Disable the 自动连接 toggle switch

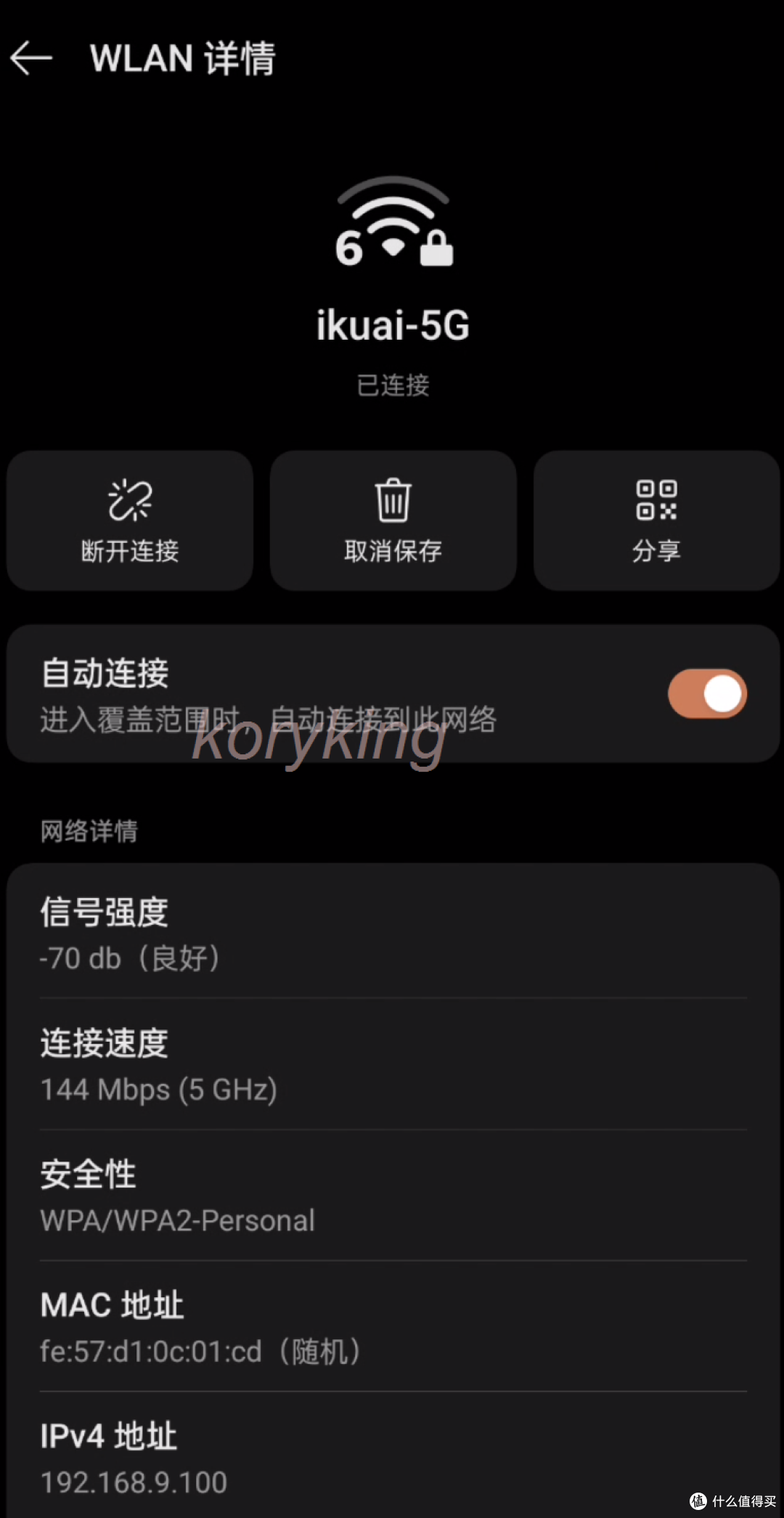coord(706,693)
